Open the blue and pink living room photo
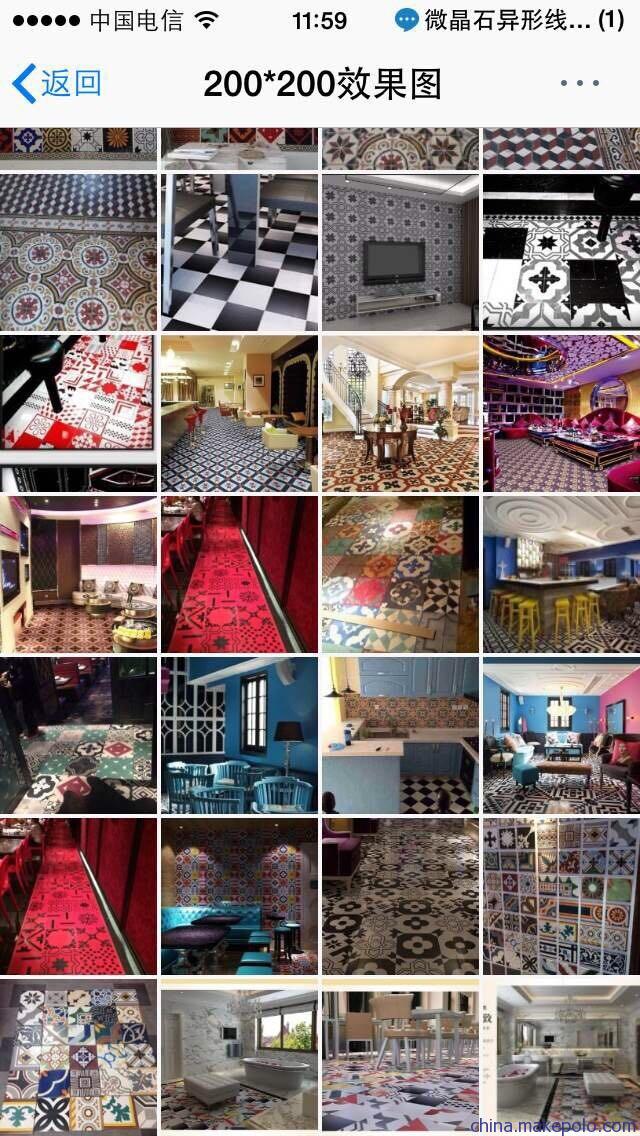Image resolution: width=640 pixels, height=1136 pixels. coord(561,734)
